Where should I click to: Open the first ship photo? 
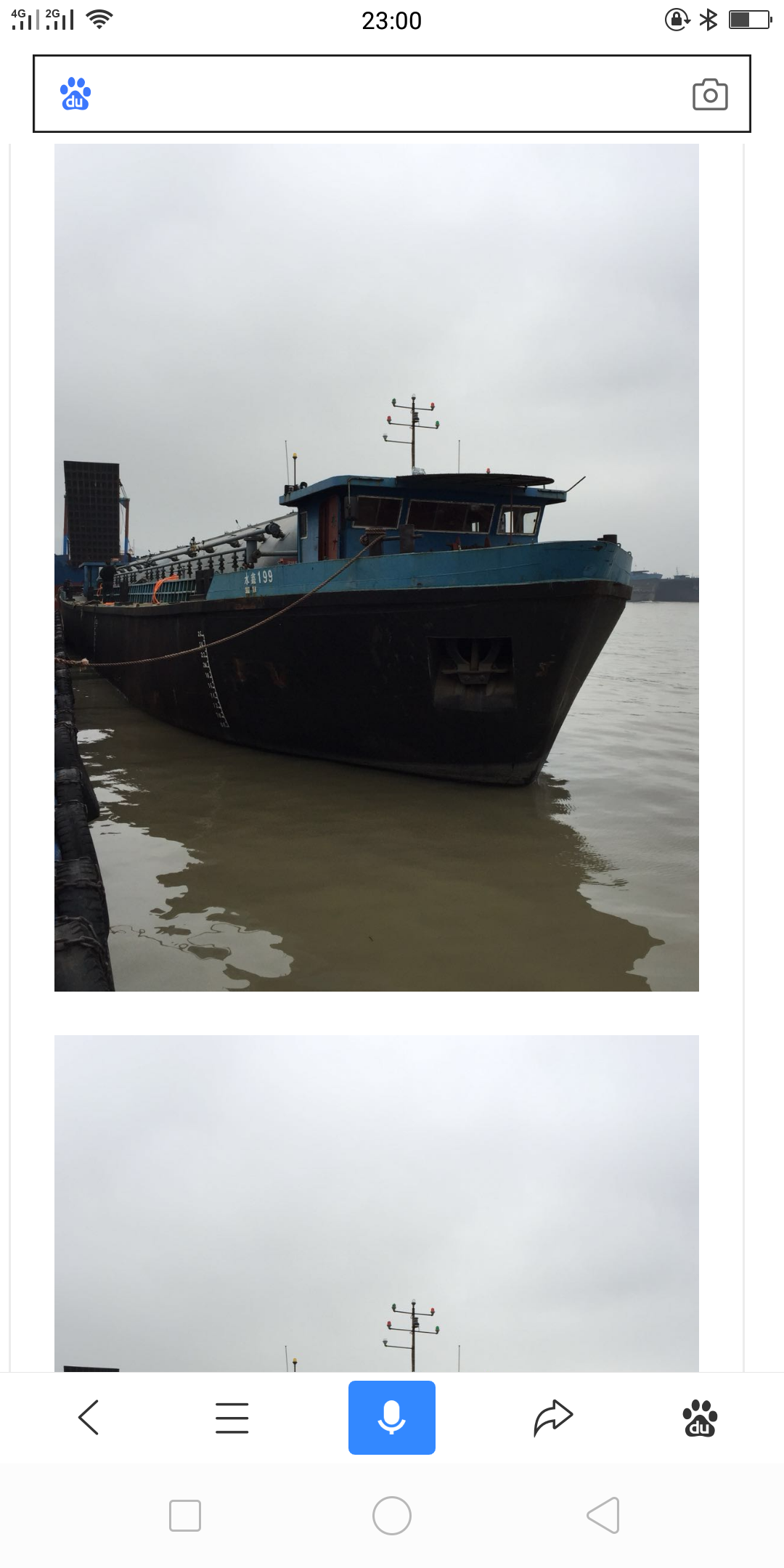377,567
